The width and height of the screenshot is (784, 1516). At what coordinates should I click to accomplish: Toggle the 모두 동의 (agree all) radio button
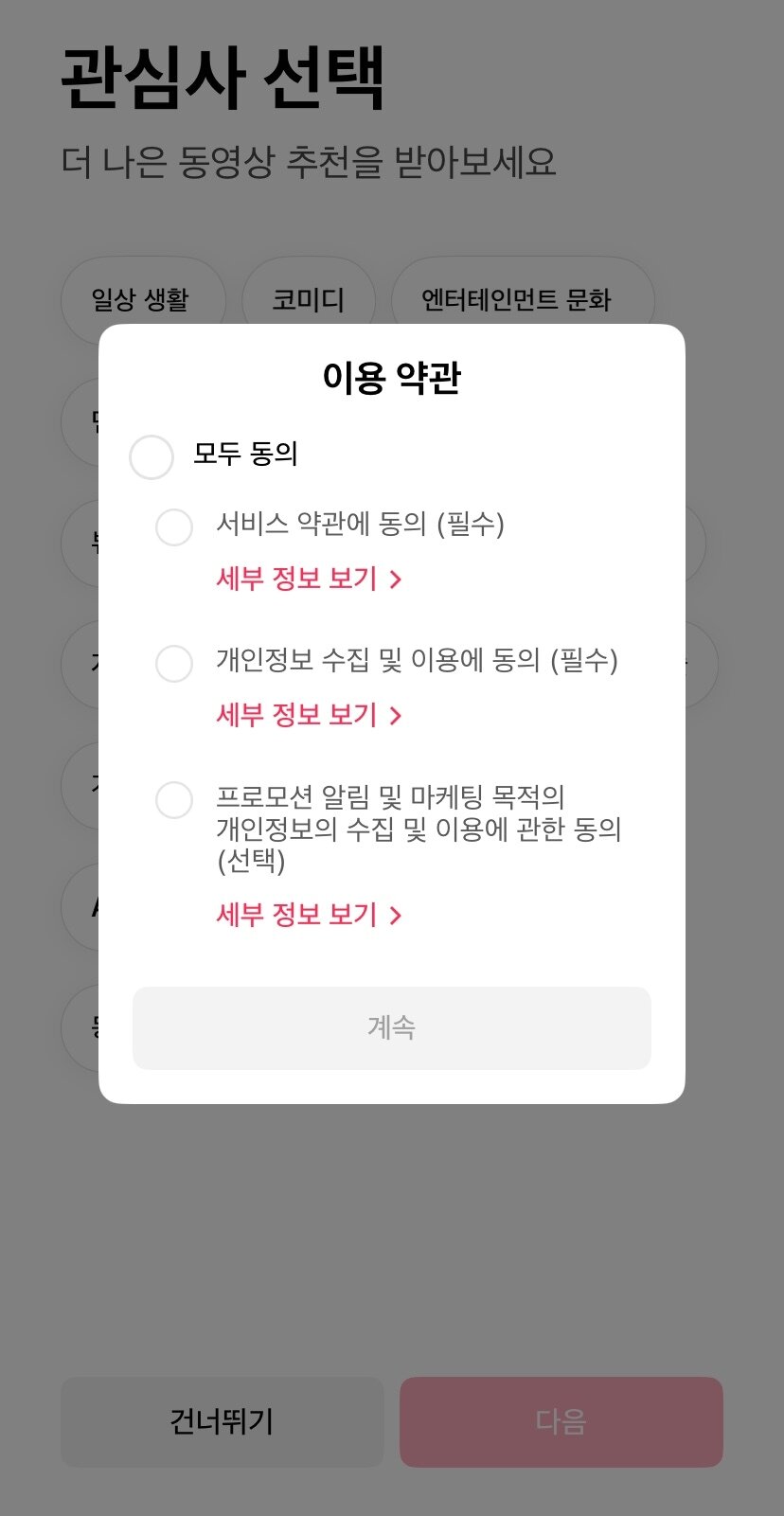click(x=151, y=457)
